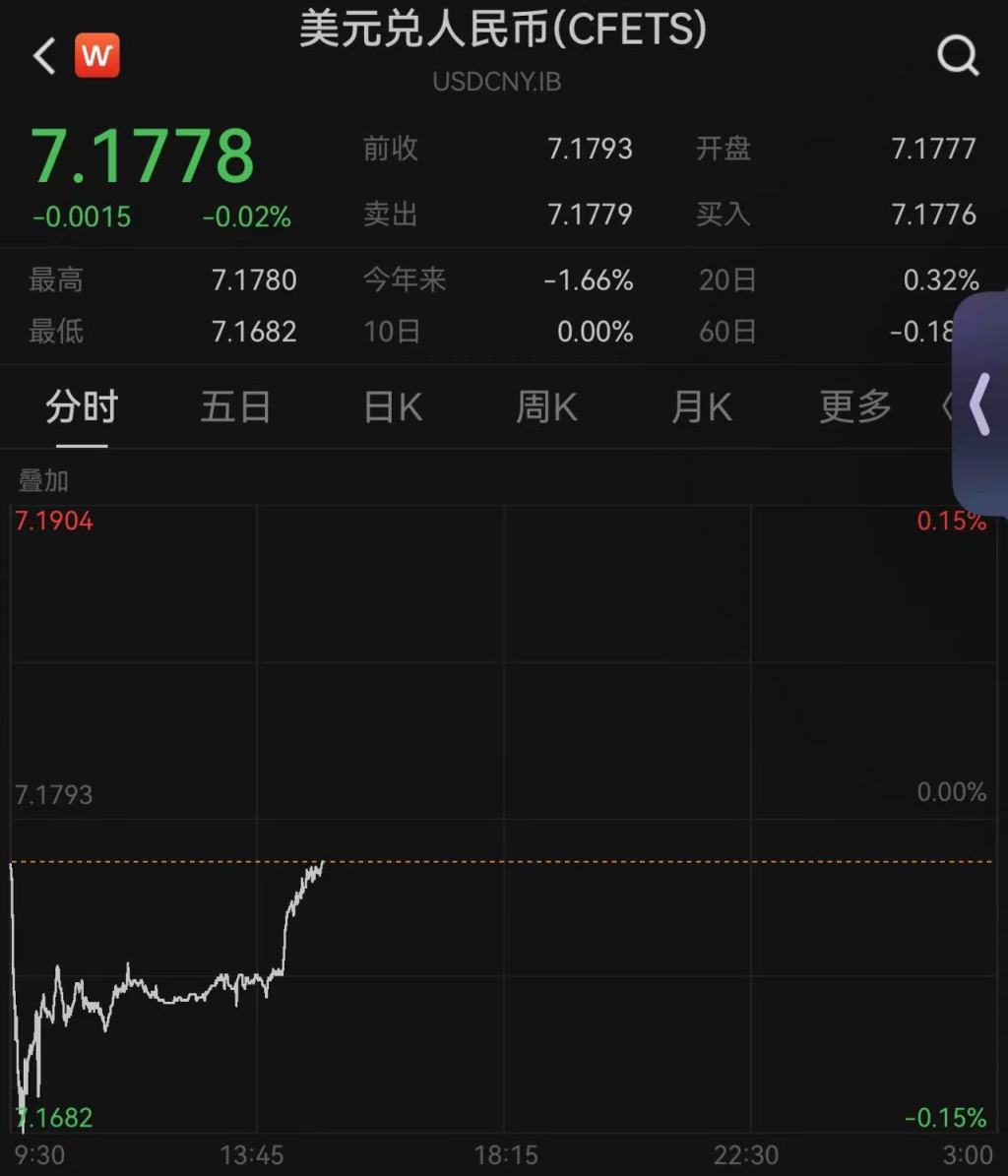1008x1176 pixels.
Task: Click the 前收 previous close value 7.1793
Action: pyautogui.click(x=589, y=149)
